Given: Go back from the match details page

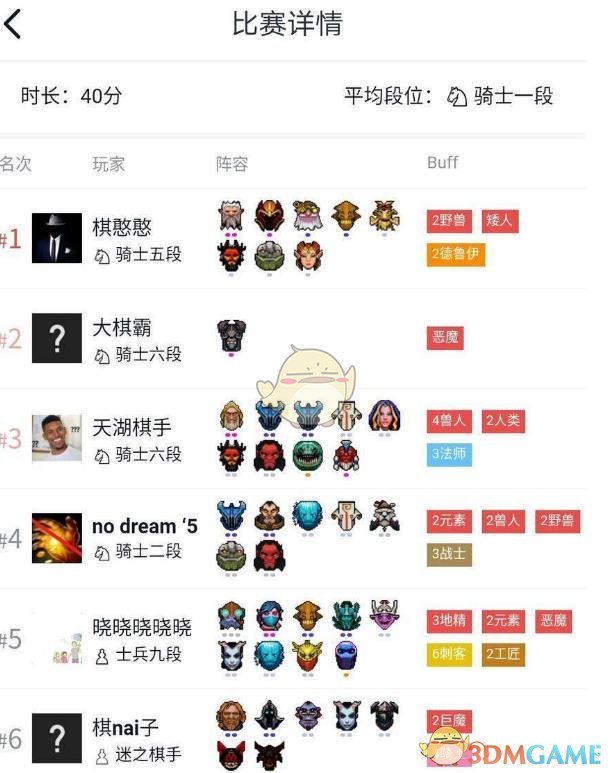Looking at the screenshot, I should (14, 25).
